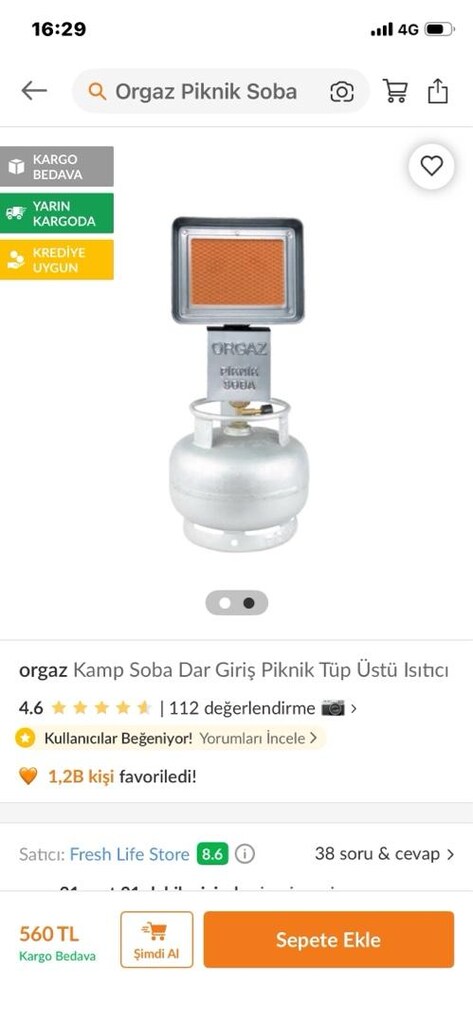This screenshot has height=1024, width=473.
Task: Open Fresh Life Store seller page
Action: (129, 854)
